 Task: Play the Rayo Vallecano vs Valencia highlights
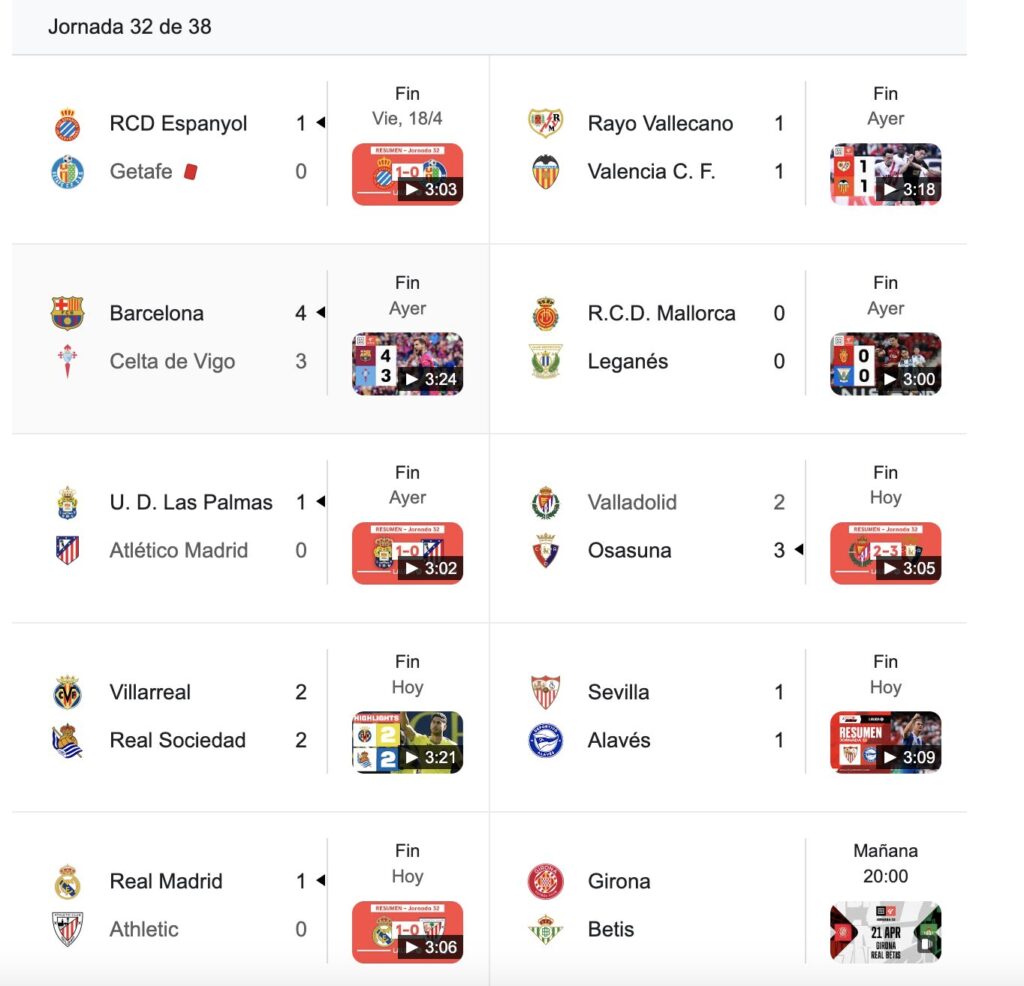click(885, 175)
